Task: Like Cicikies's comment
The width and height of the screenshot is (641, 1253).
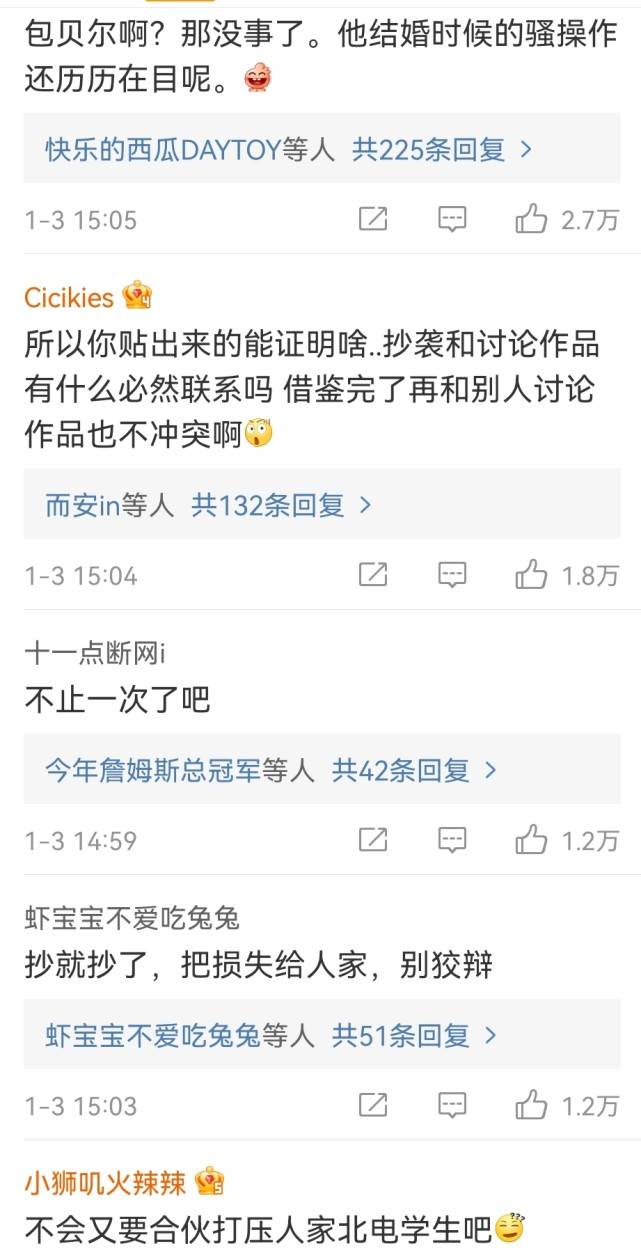Action: tap(531, 575)
